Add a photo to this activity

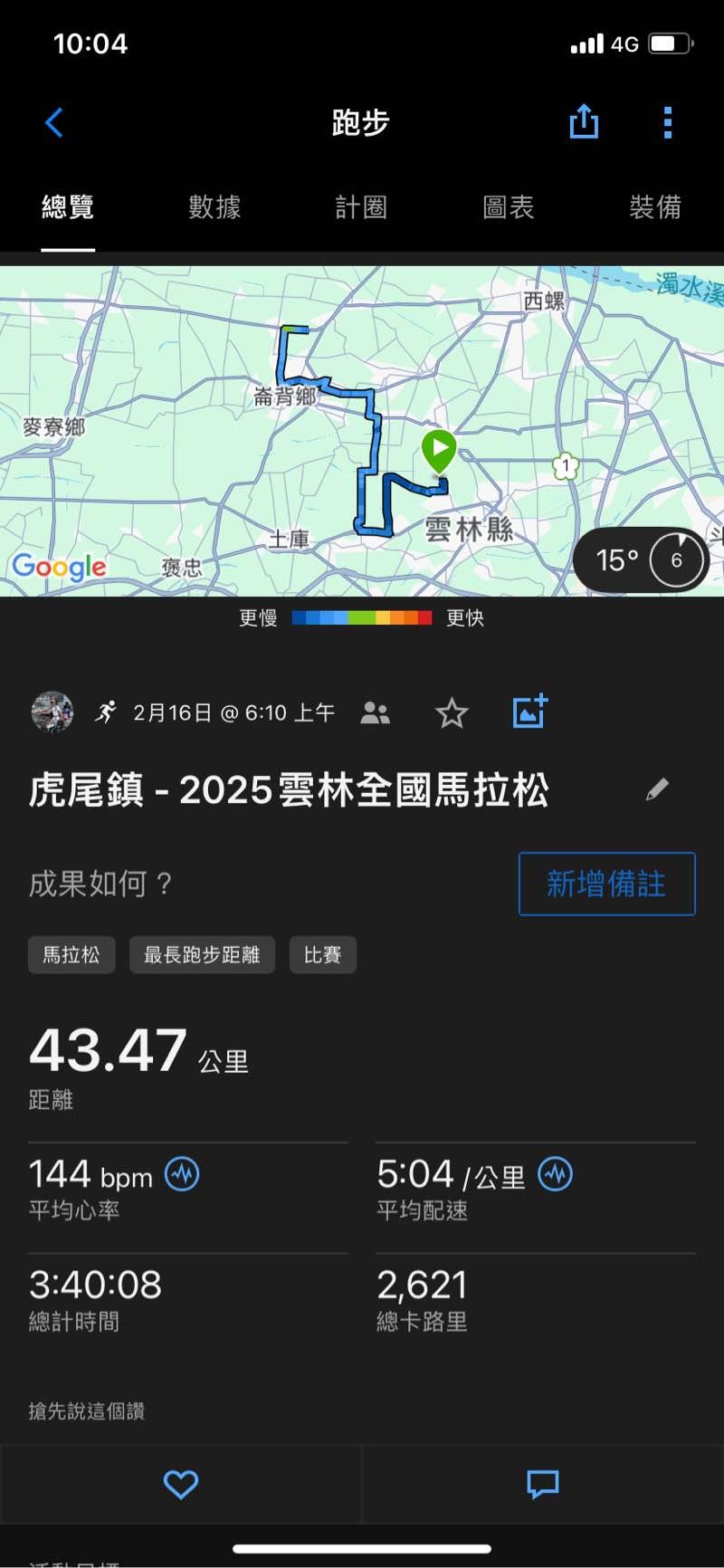click(x=529, y=712)
